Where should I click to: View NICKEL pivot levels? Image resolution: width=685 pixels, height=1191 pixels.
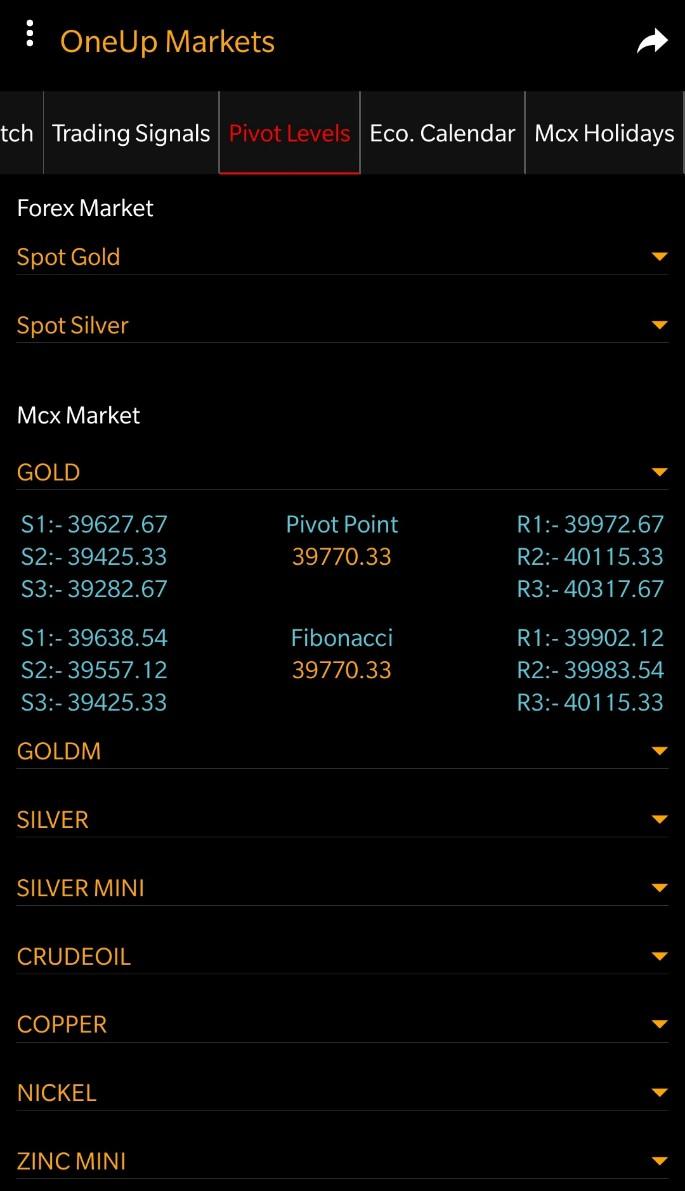pos(342,1092)
